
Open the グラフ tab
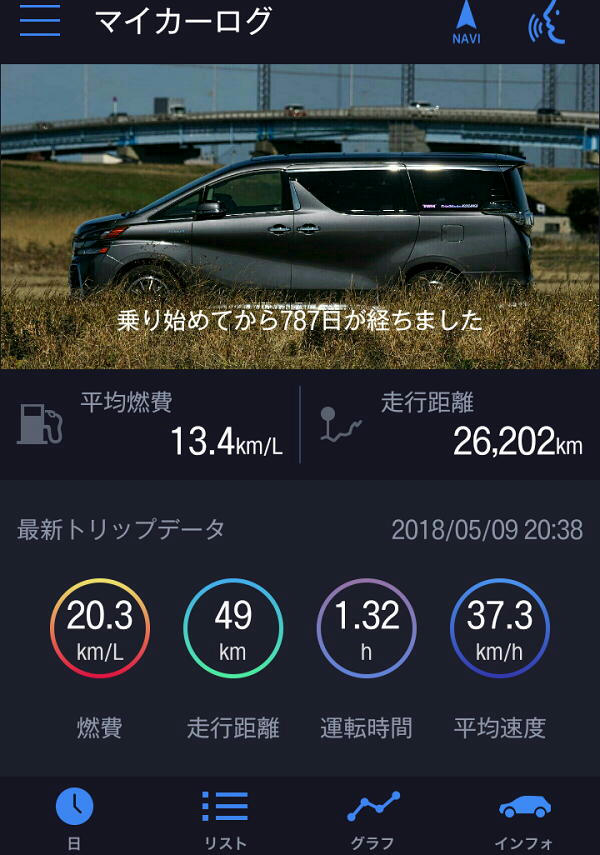(373, 816)
